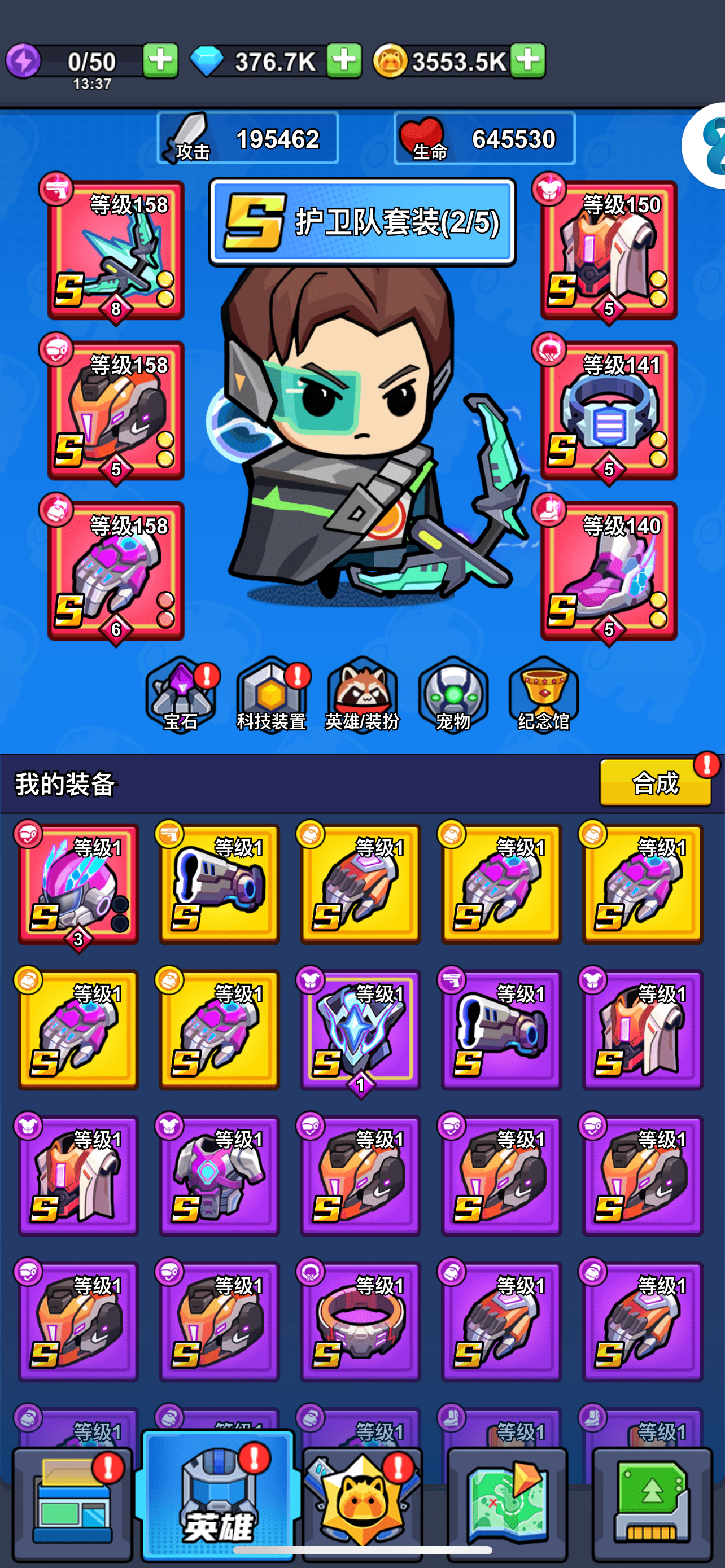Tap the 合成 merge button
Viewport: 725px width, 1568px height.
coord(656,783)
